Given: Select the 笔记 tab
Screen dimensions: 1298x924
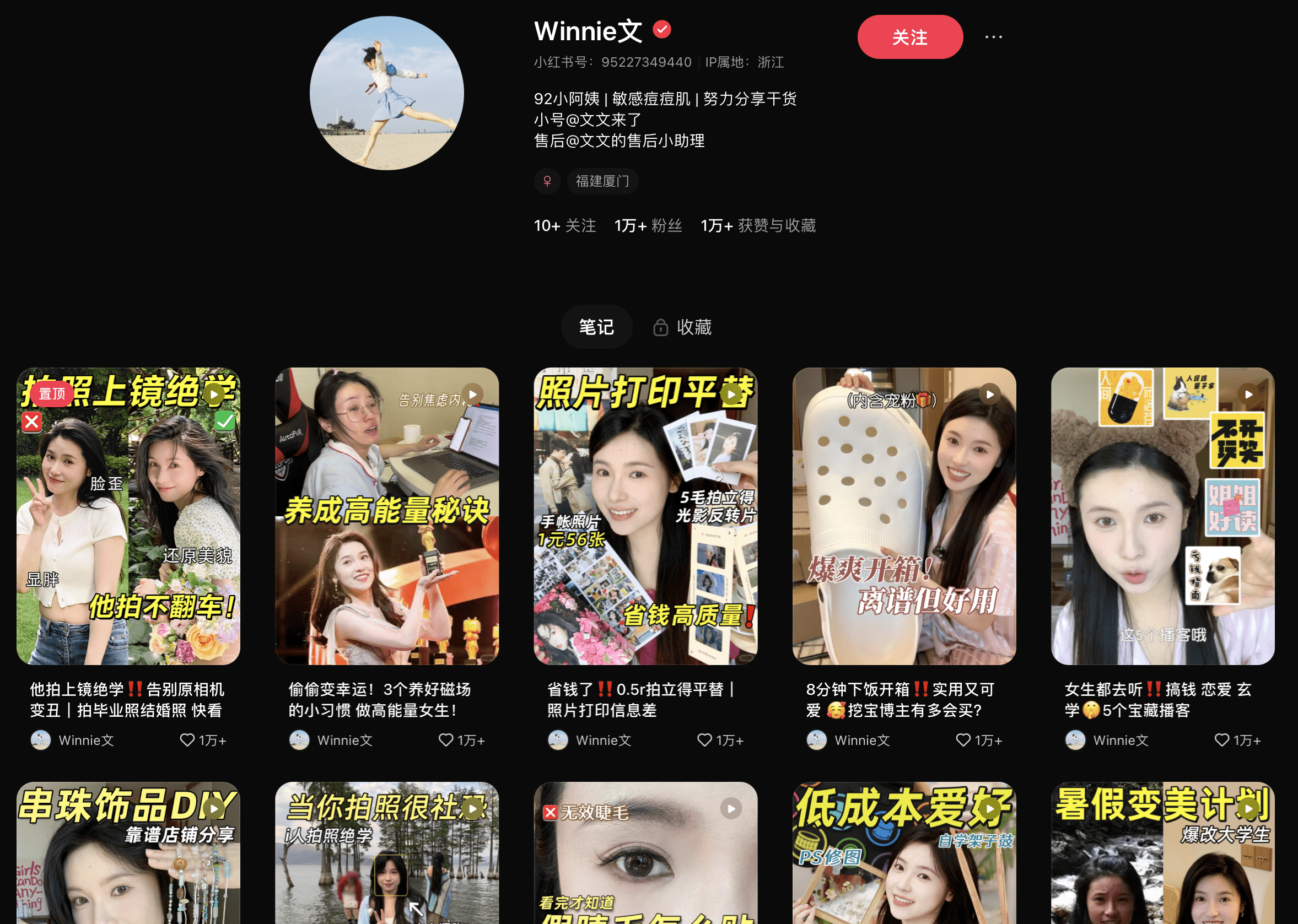Looking at the screenshot, I should [596, 327].
